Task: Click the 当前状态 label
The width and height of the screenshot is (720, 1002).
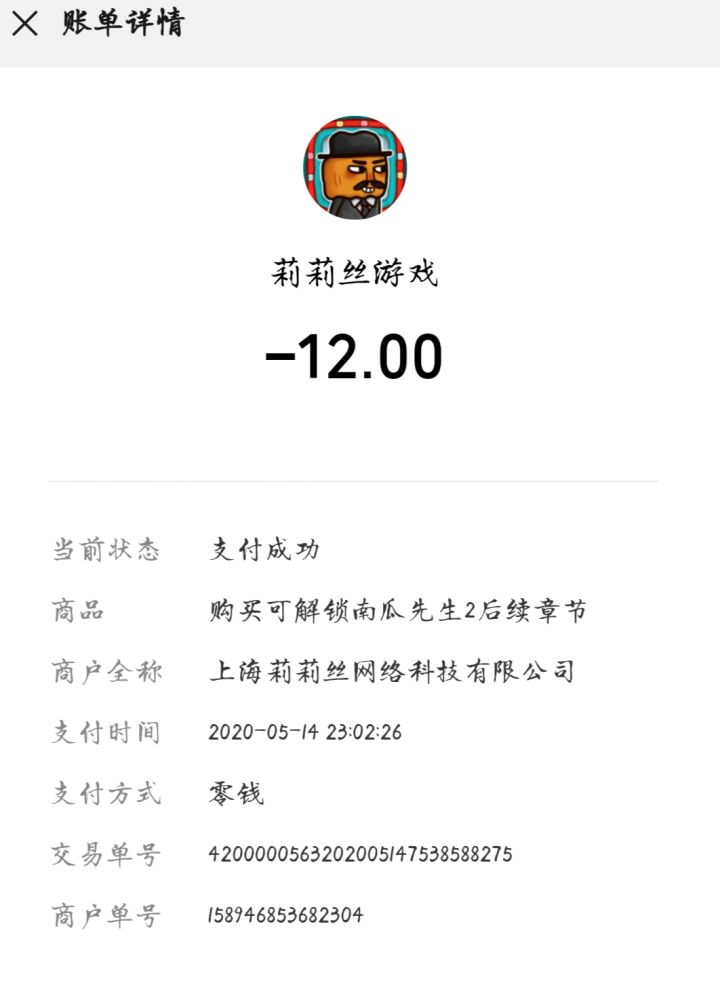Action: coord(104,548)
